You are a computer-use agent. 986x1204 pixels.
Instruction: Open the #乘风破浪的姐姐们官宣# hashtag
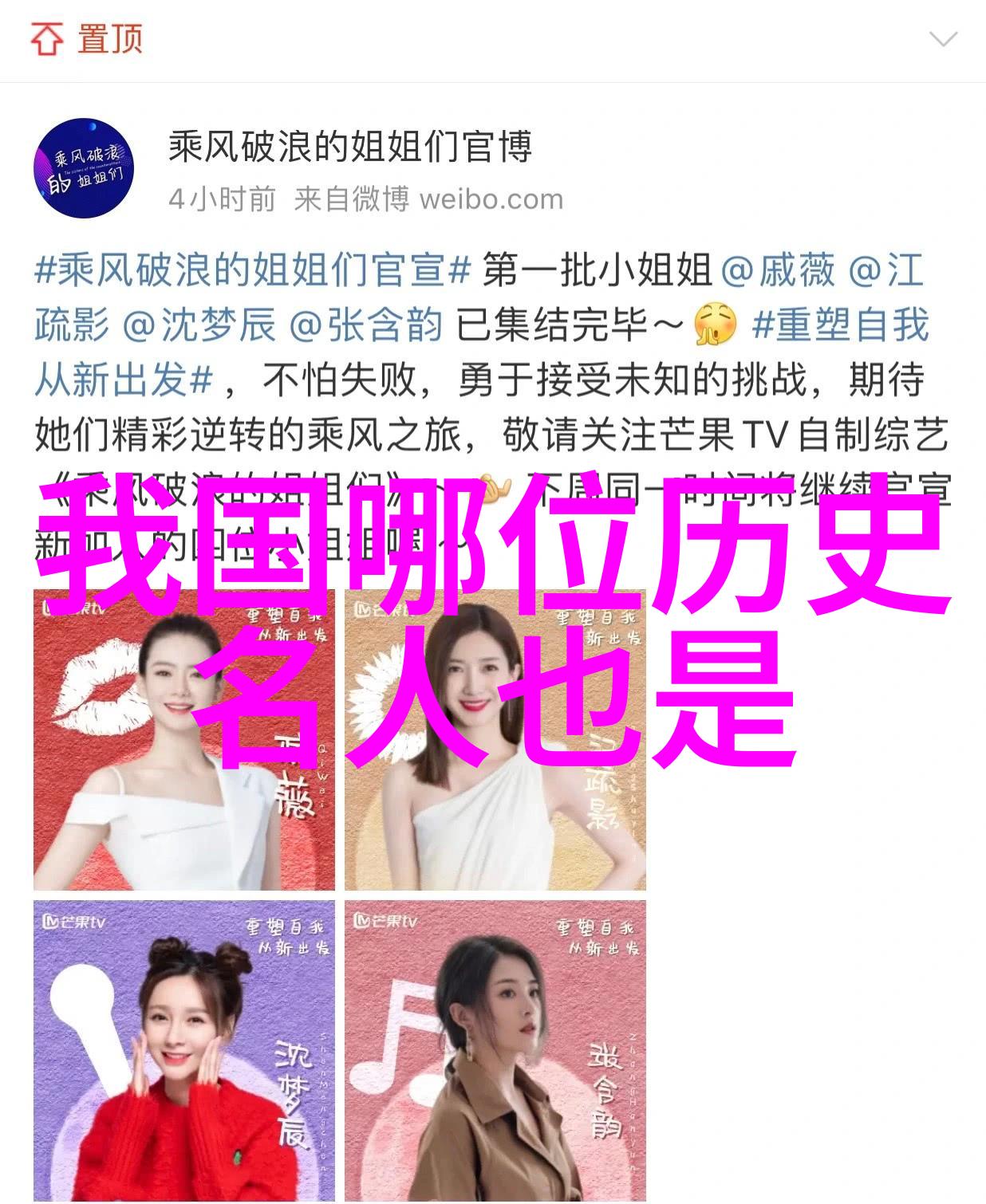(x=252, y=270)
